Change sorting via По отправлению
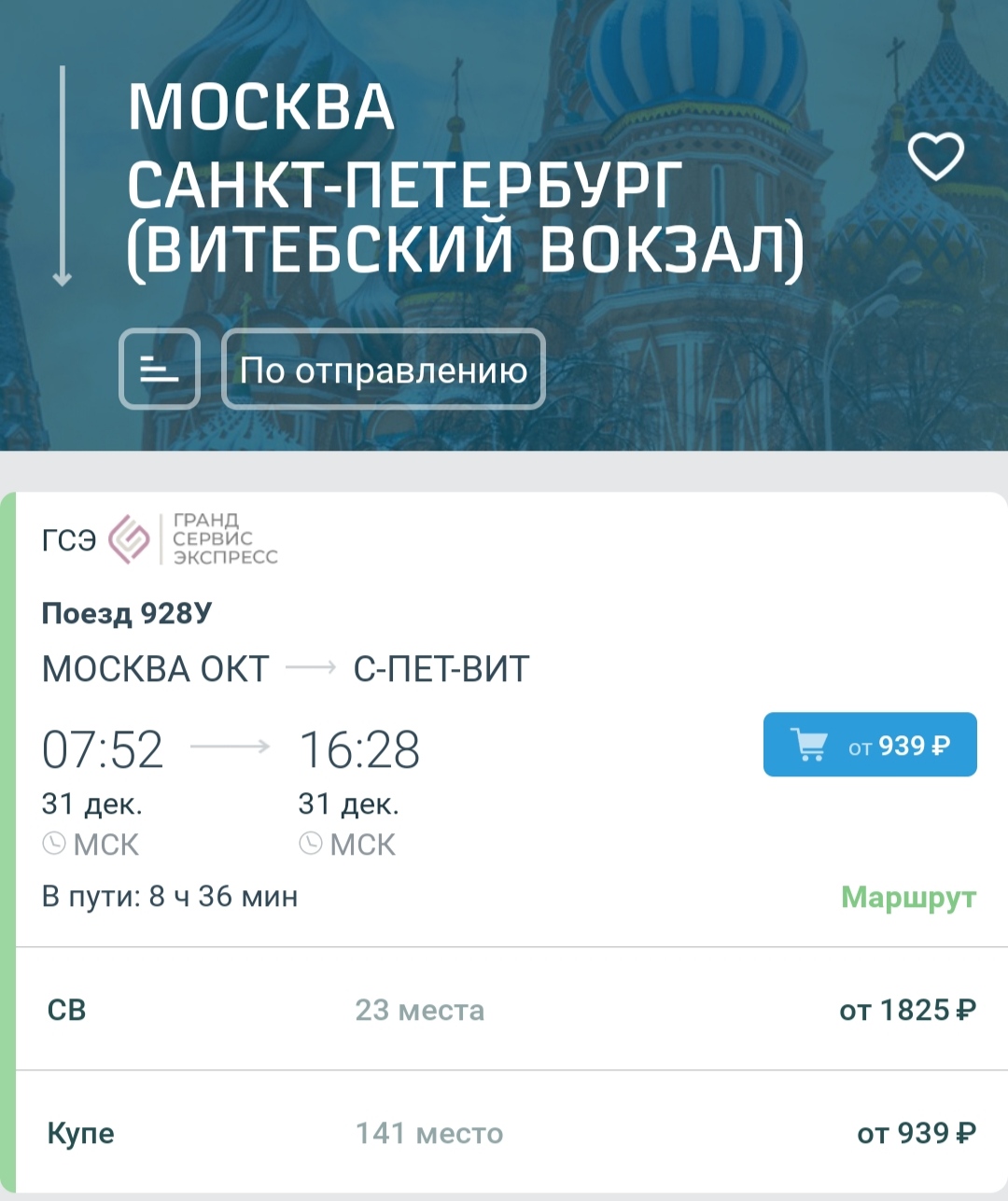 coord(383,370)
